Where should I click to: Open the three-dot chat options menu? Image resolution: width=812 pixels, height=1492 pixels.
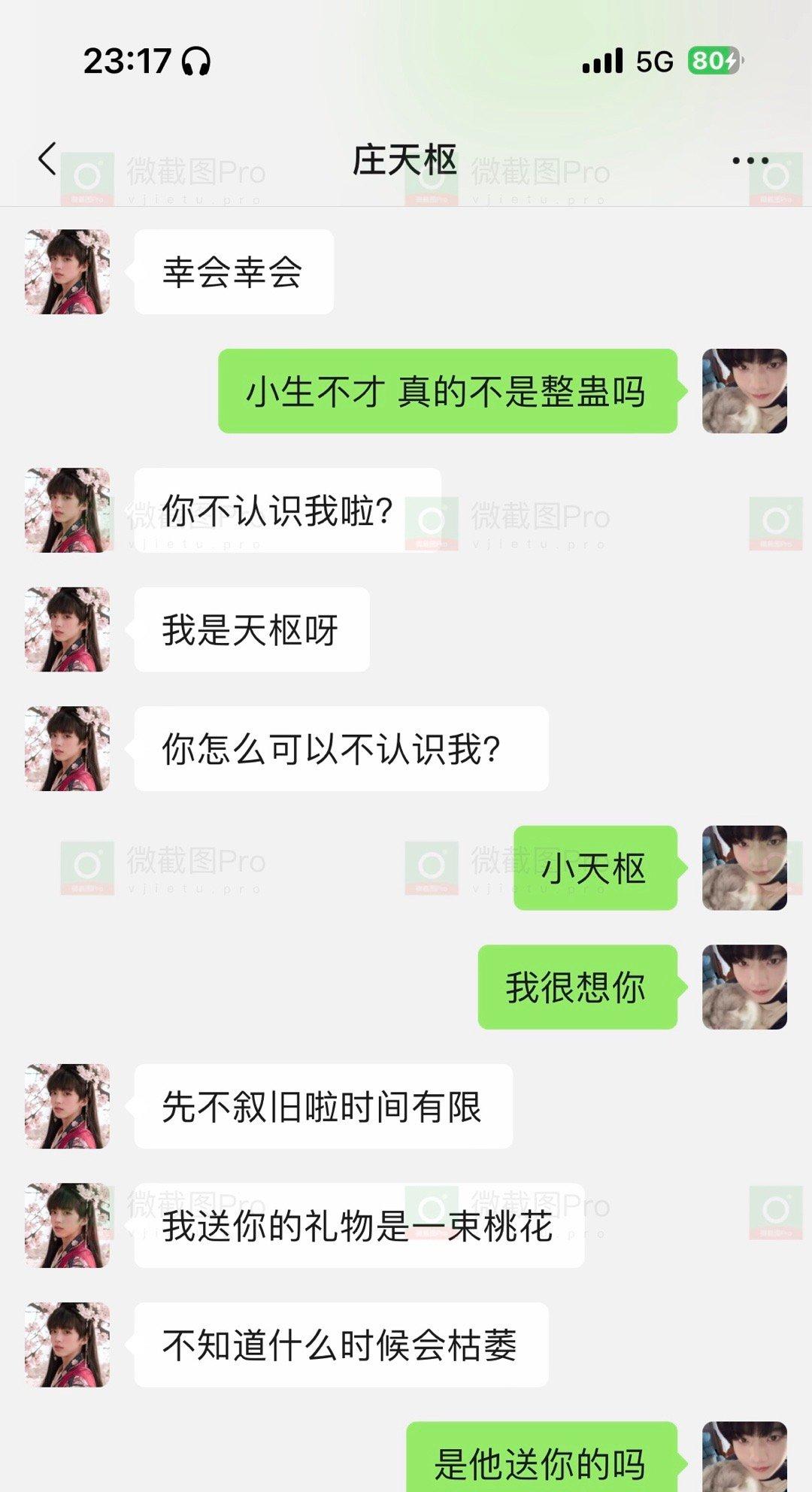pyautogui.click(x=750, y=160)
